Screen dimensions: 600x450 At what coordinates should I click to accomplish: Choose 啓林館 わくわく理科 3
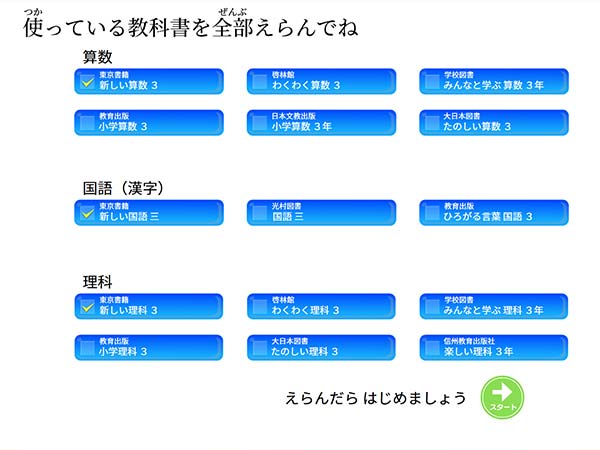click(x=321, y=306)
